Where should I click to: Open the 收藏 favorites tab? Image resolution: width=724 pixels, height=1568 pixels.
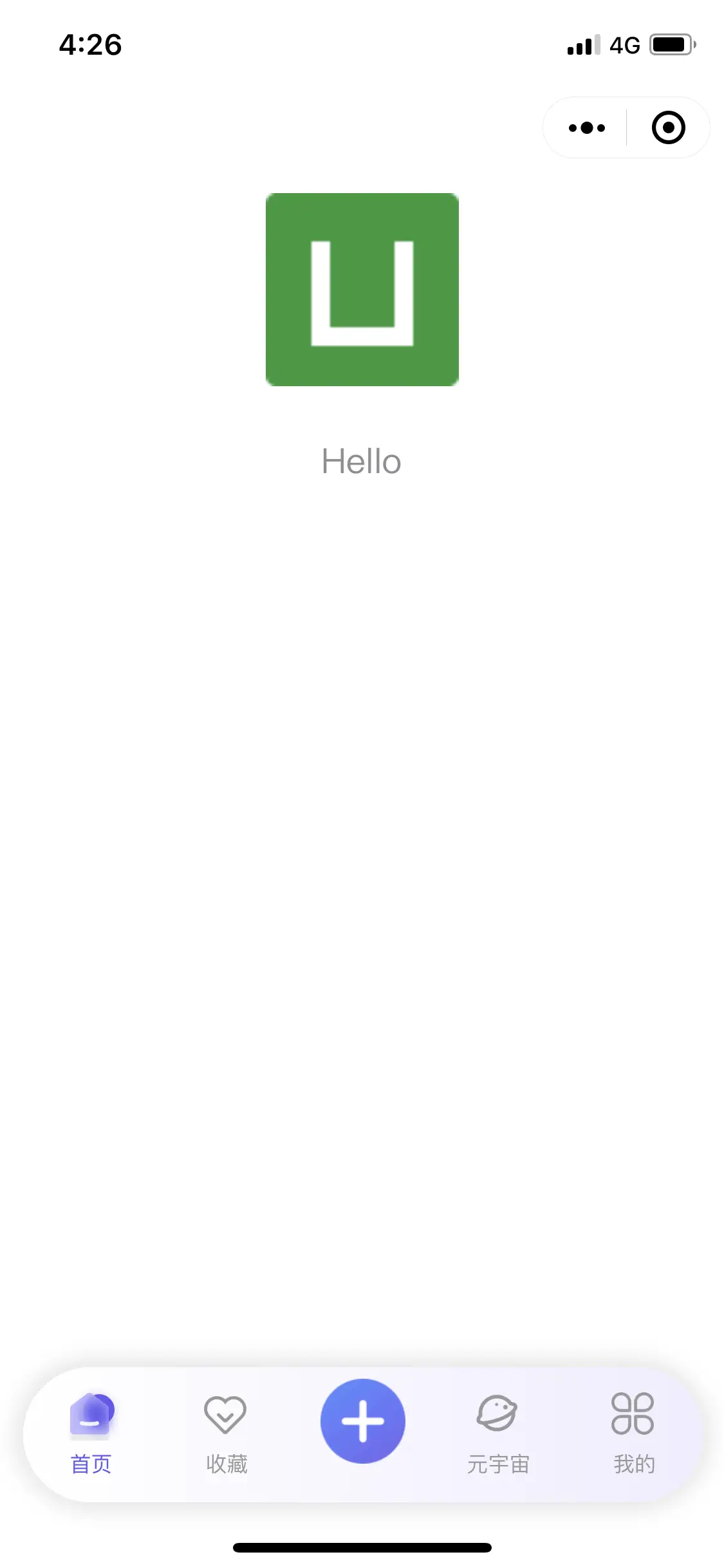pos(227,1433)
